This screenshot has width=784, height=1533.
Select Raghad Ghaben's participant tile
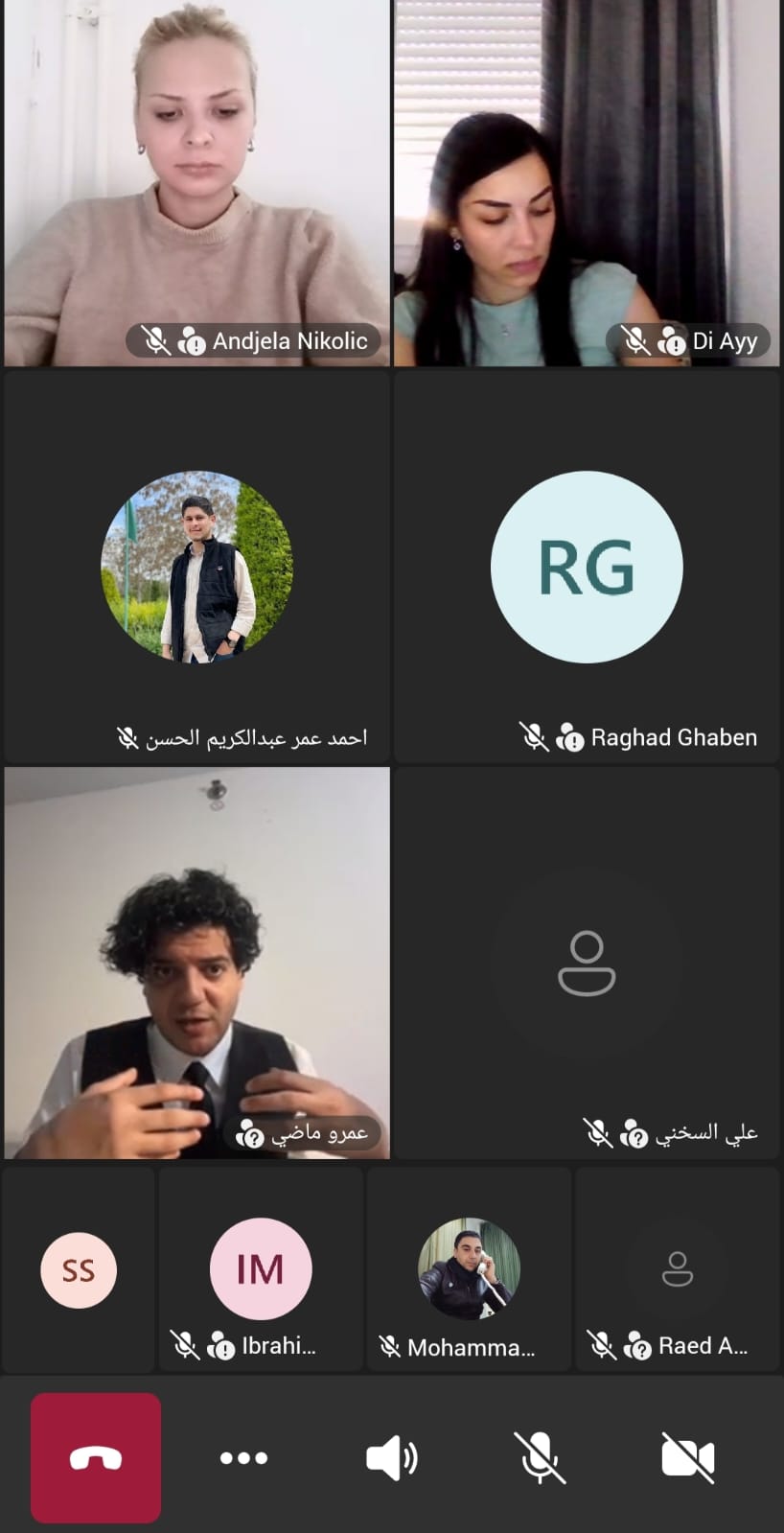click(587, 568)
